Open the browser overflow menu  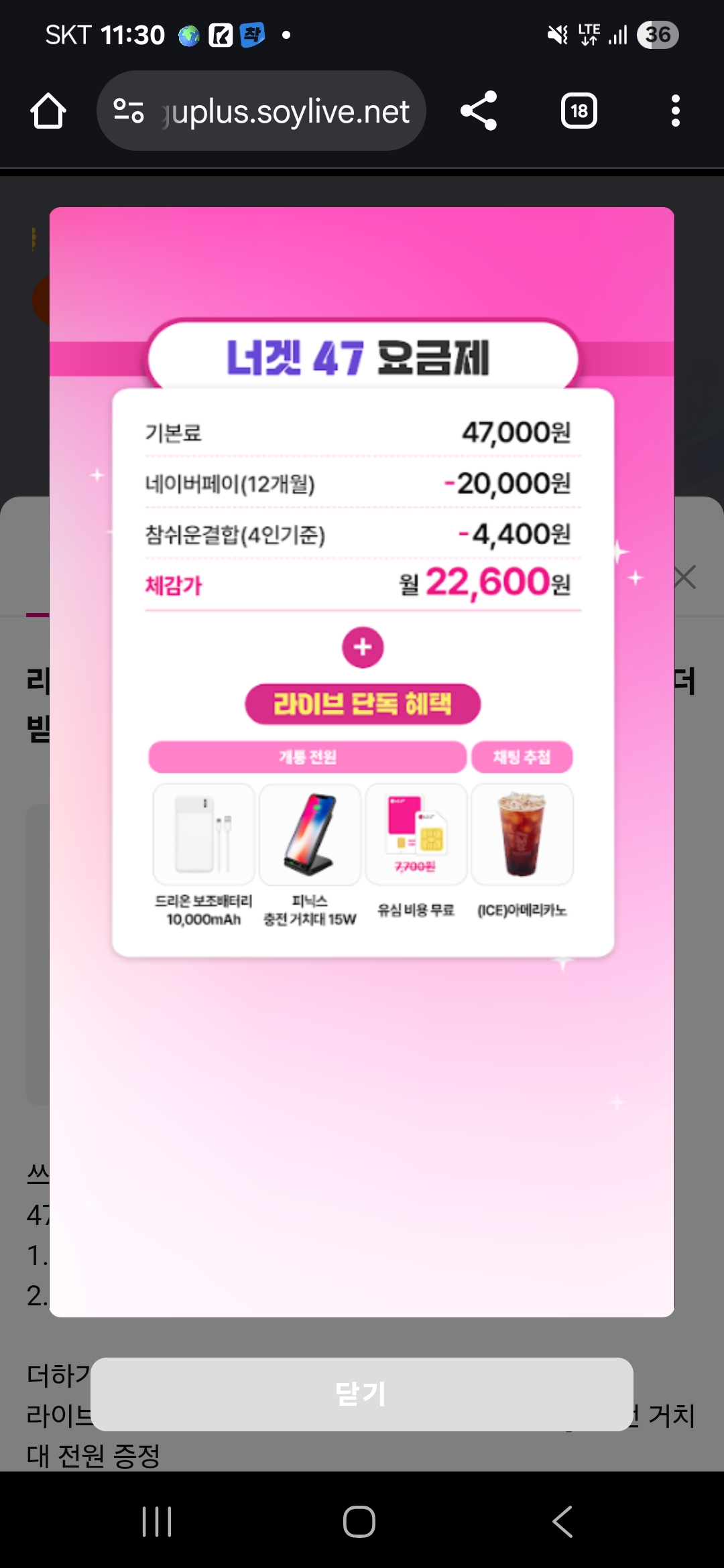click(x=676, y=111)
